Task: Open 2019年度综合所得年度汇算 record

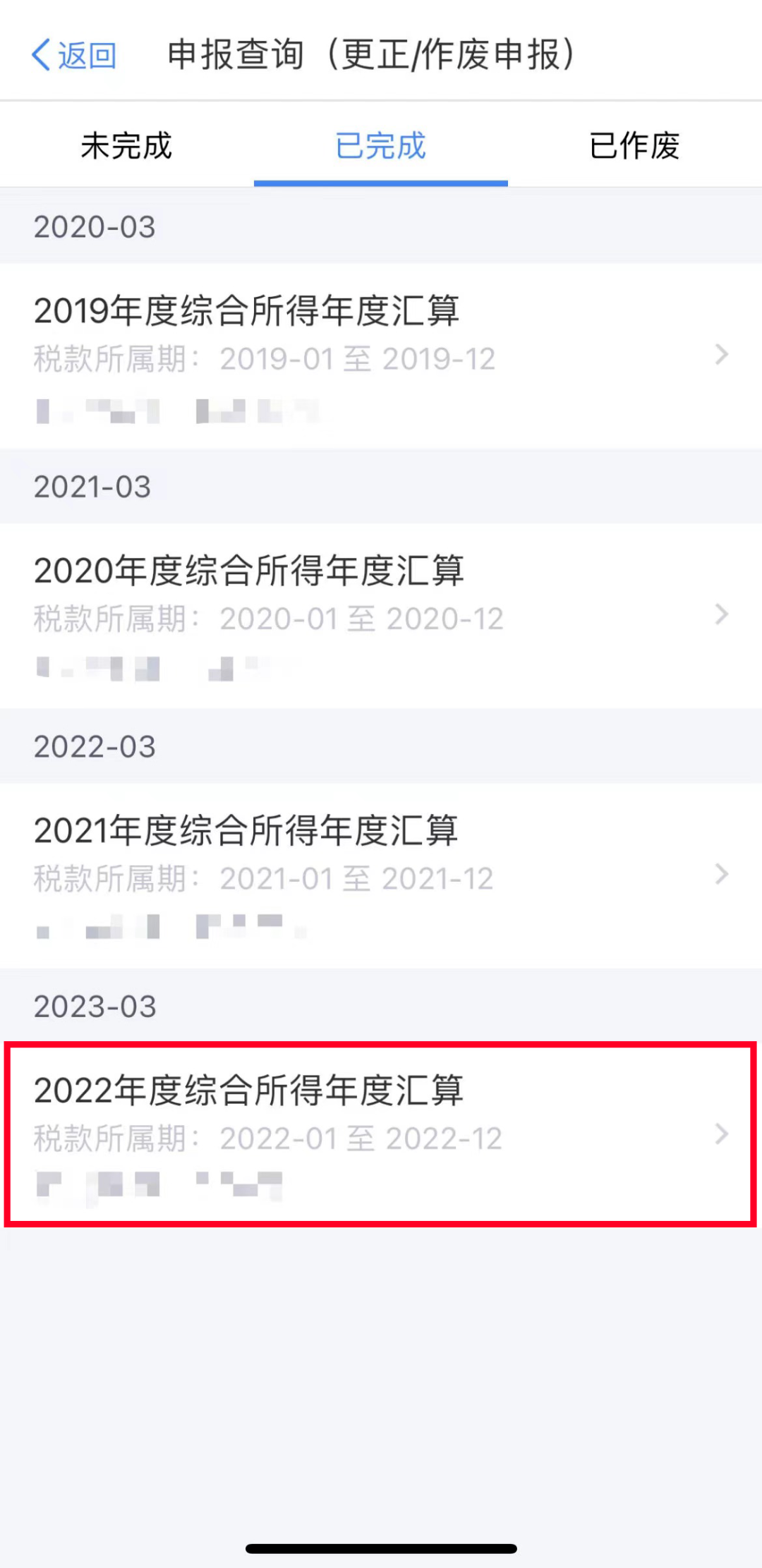Action: (381, 355)
